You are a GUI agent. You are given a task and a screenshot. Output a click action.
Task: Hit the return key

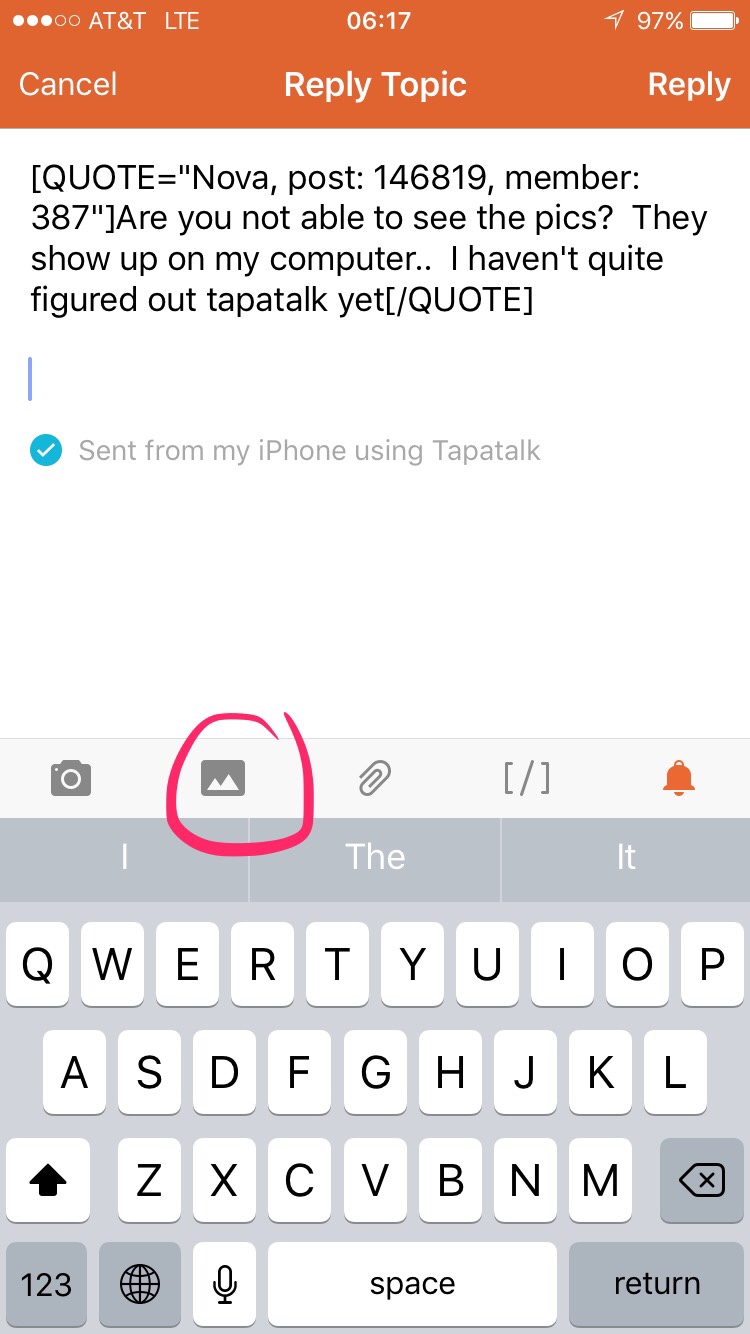(656, 1284)
